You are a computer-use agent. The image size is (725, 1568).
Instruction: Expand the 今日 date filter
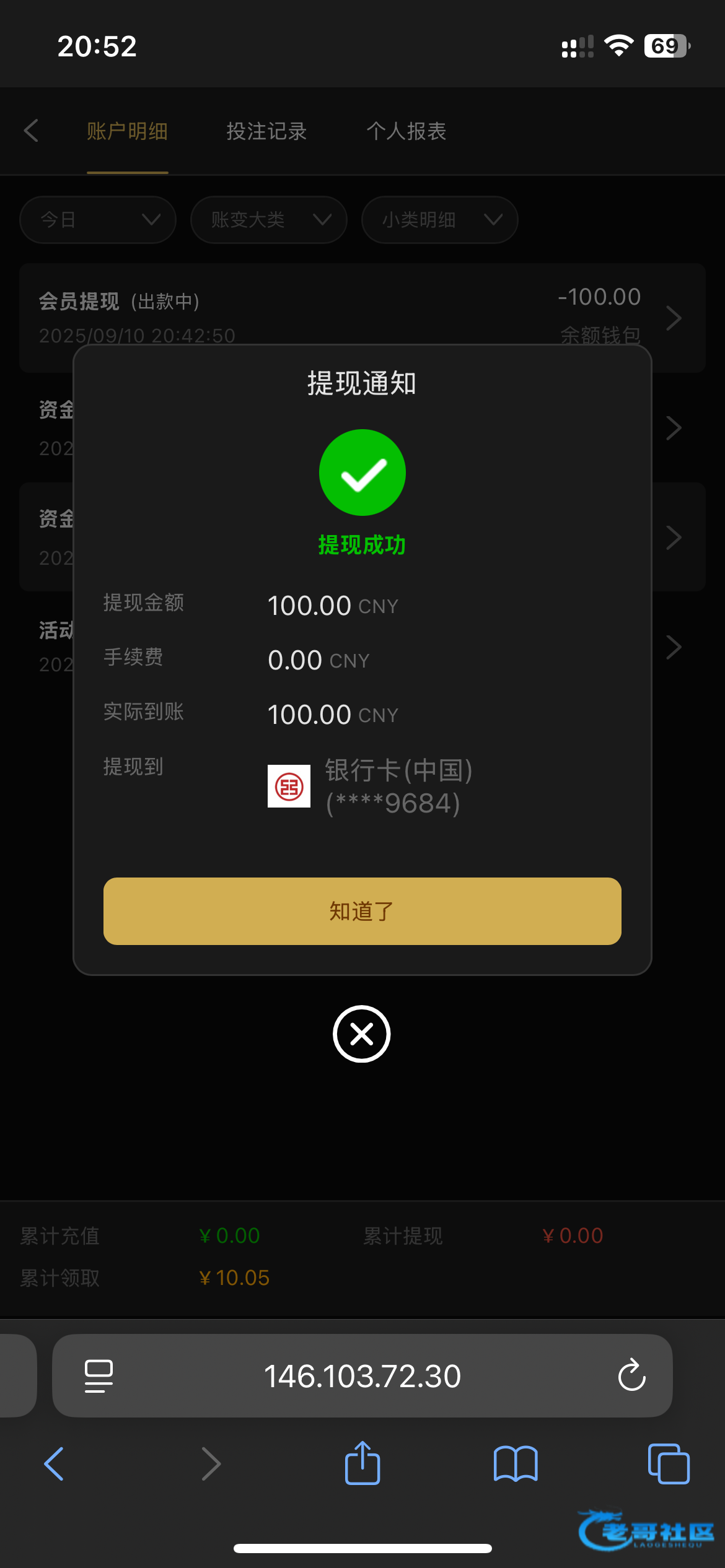pyautogui.click(x=98, y=220)
